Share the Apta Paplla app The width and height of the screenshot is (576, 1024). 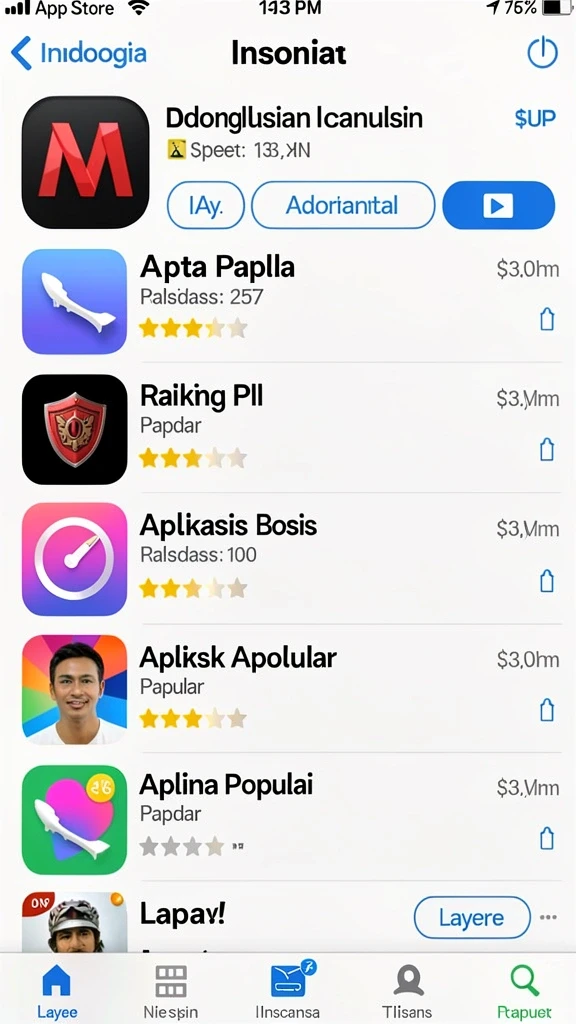pyautogui.click(x=547, y=319)
